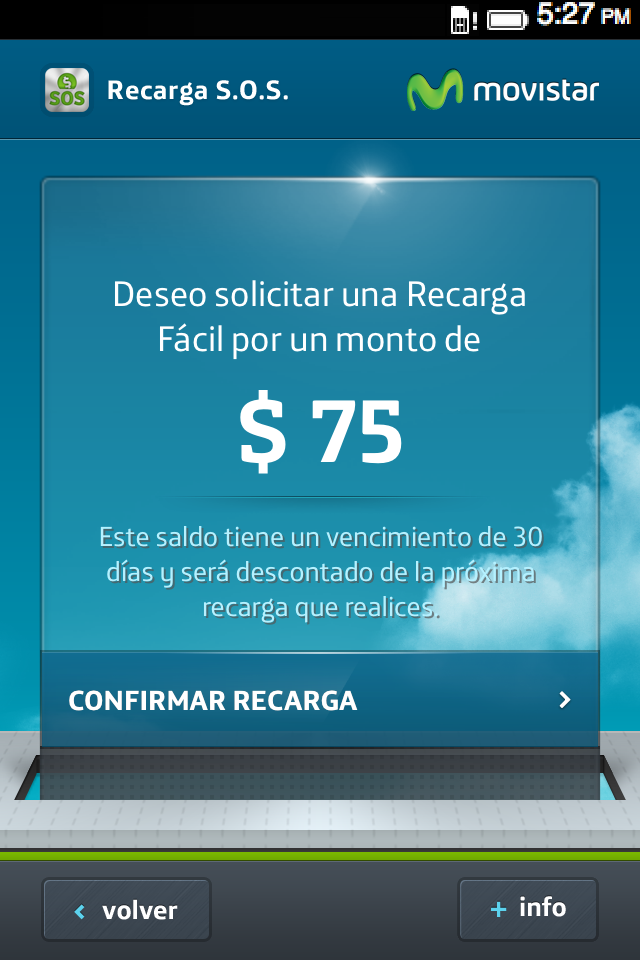This screenshot has height=960, width=640.
Task: Go back with the volver button
Action: point(127,910)
